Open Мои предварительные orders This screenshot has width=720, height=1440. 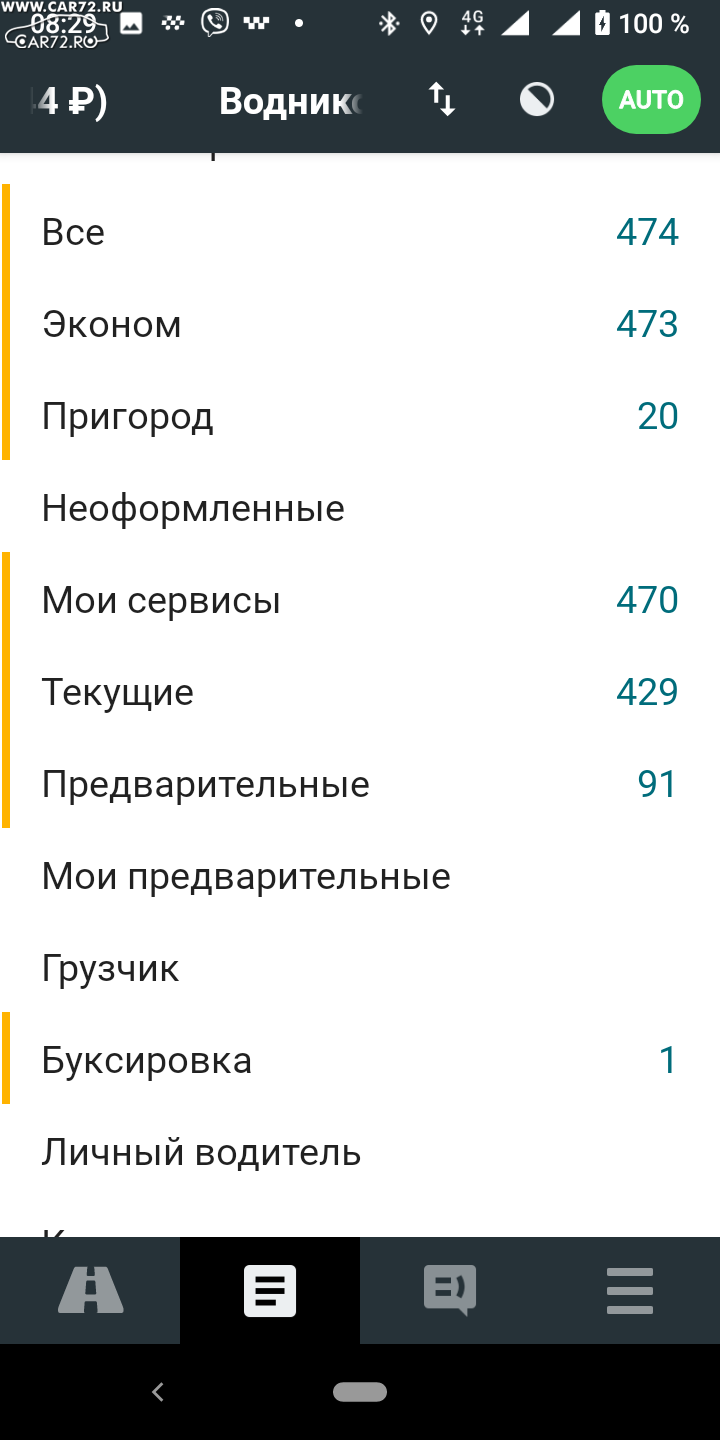click(x=360, y=876)
